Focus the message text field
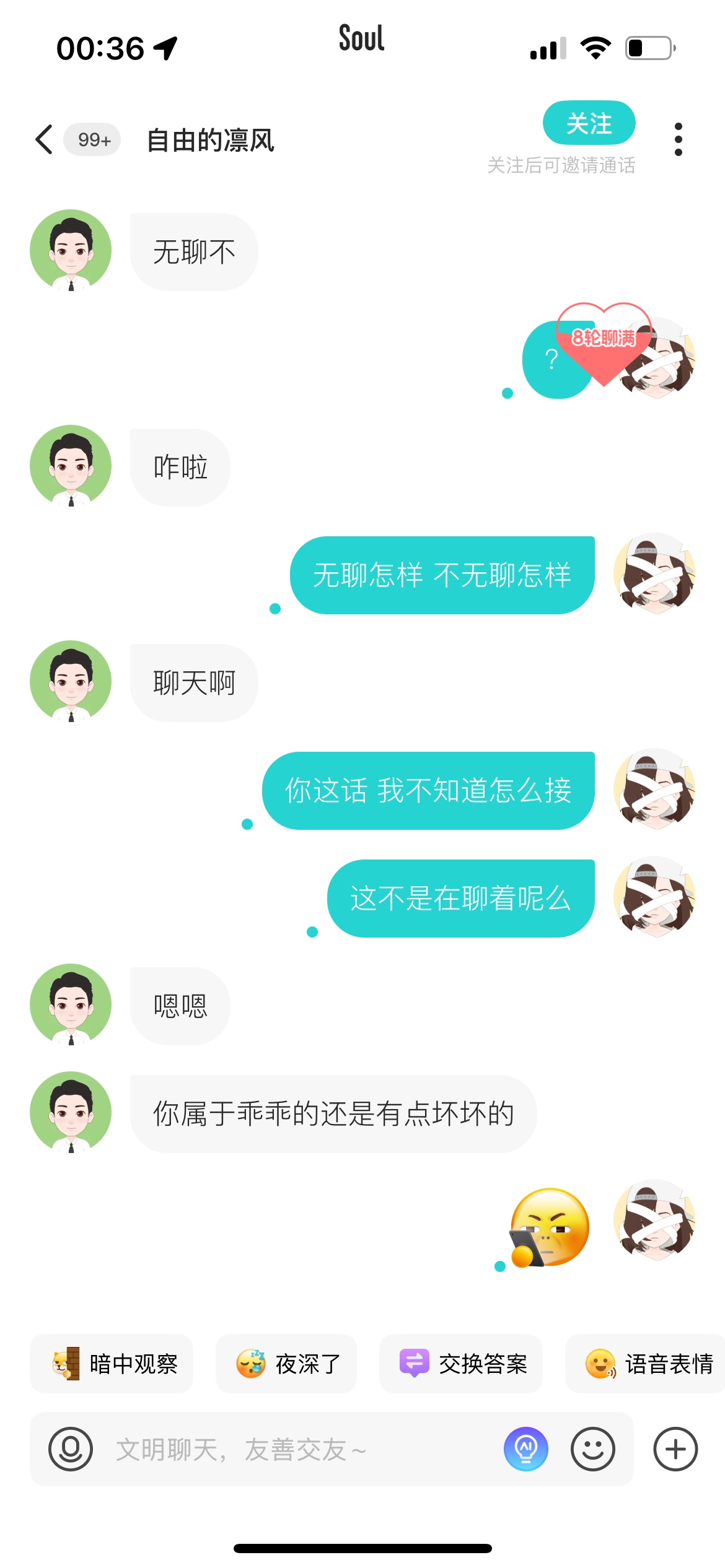The image size is (725, 1568). tap(297, 1449)
